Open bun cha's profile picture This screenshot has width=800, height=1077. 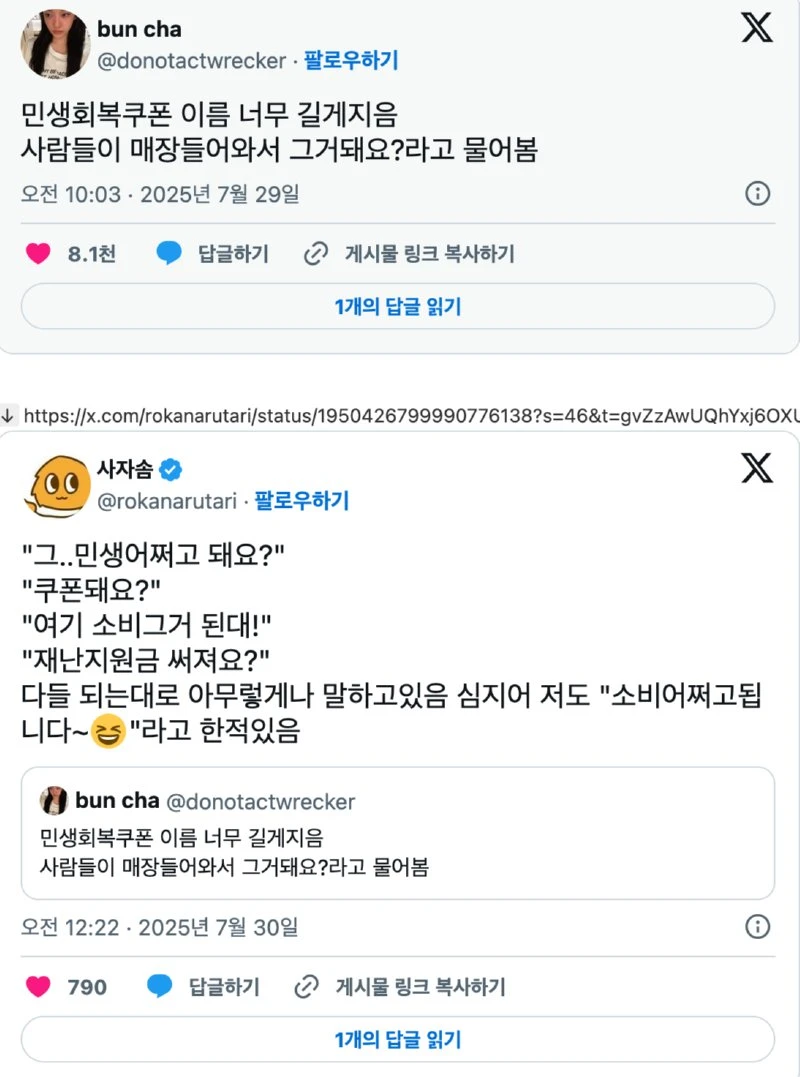(52, 43)
